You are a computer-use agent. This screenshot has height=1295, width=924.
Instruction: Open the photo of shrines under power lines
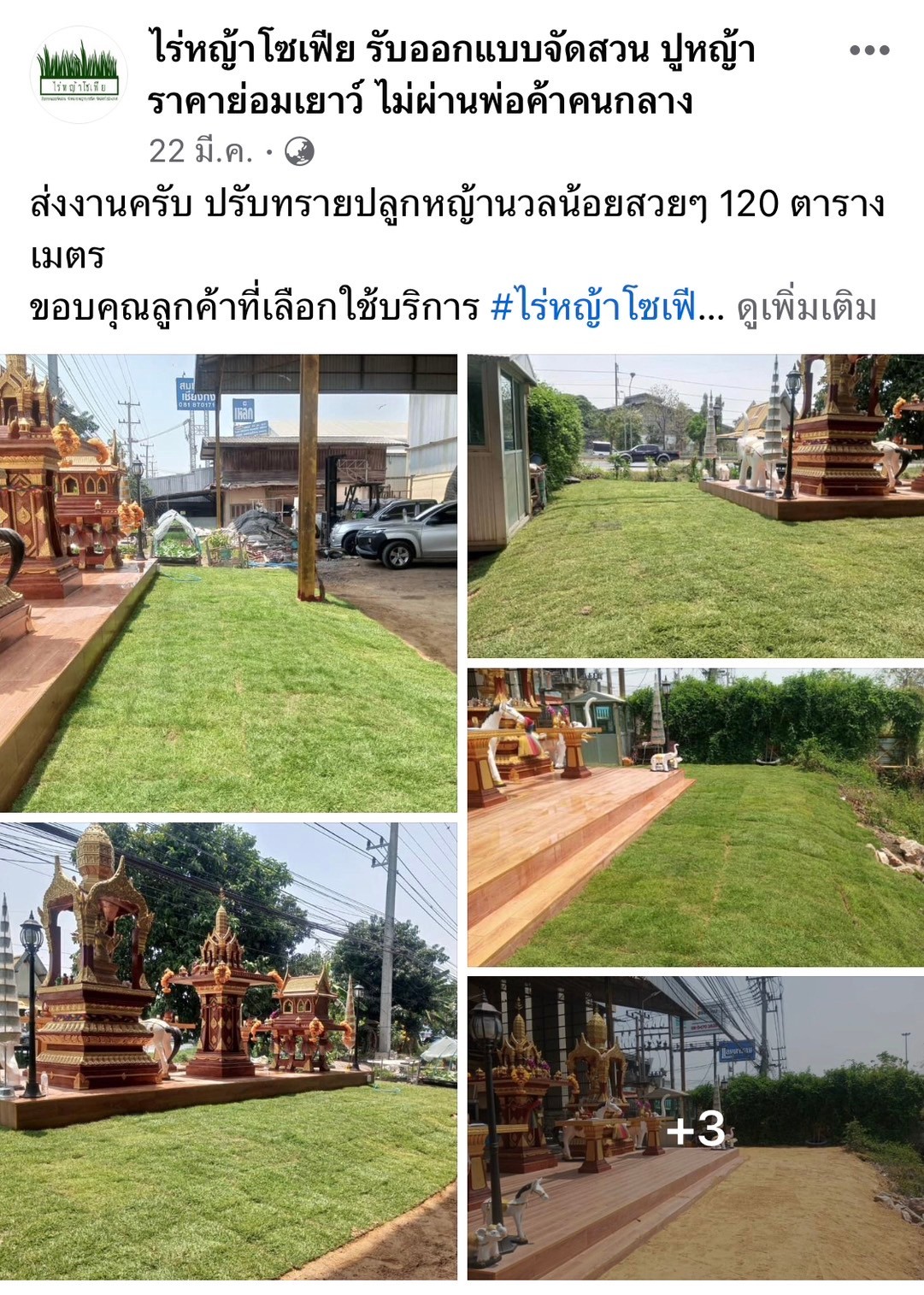(x=228, y=1051)
